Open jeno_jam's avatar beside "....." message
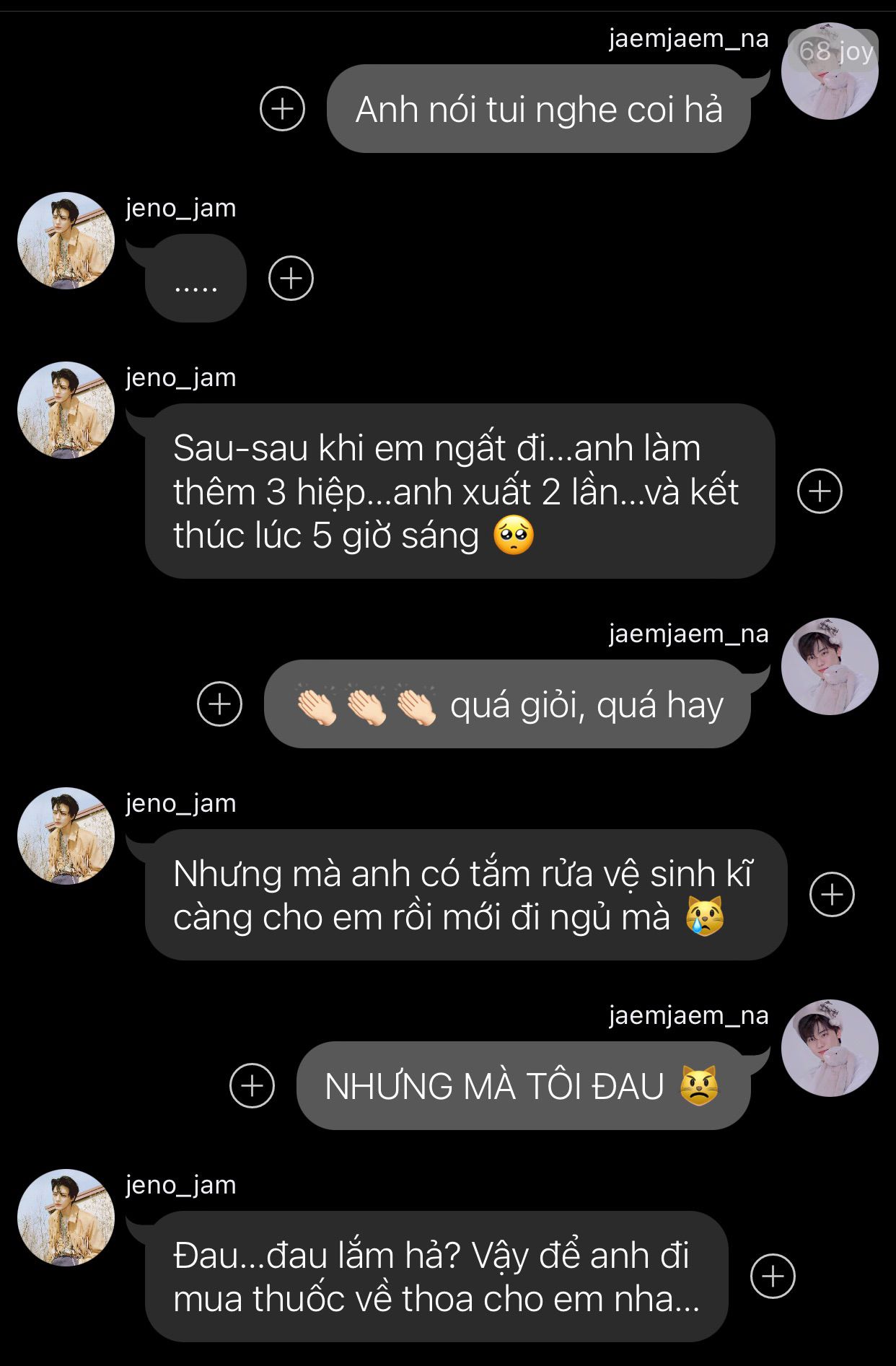Image resolution: width=896 pixels, height=1366 pixels. pos(66,241)
